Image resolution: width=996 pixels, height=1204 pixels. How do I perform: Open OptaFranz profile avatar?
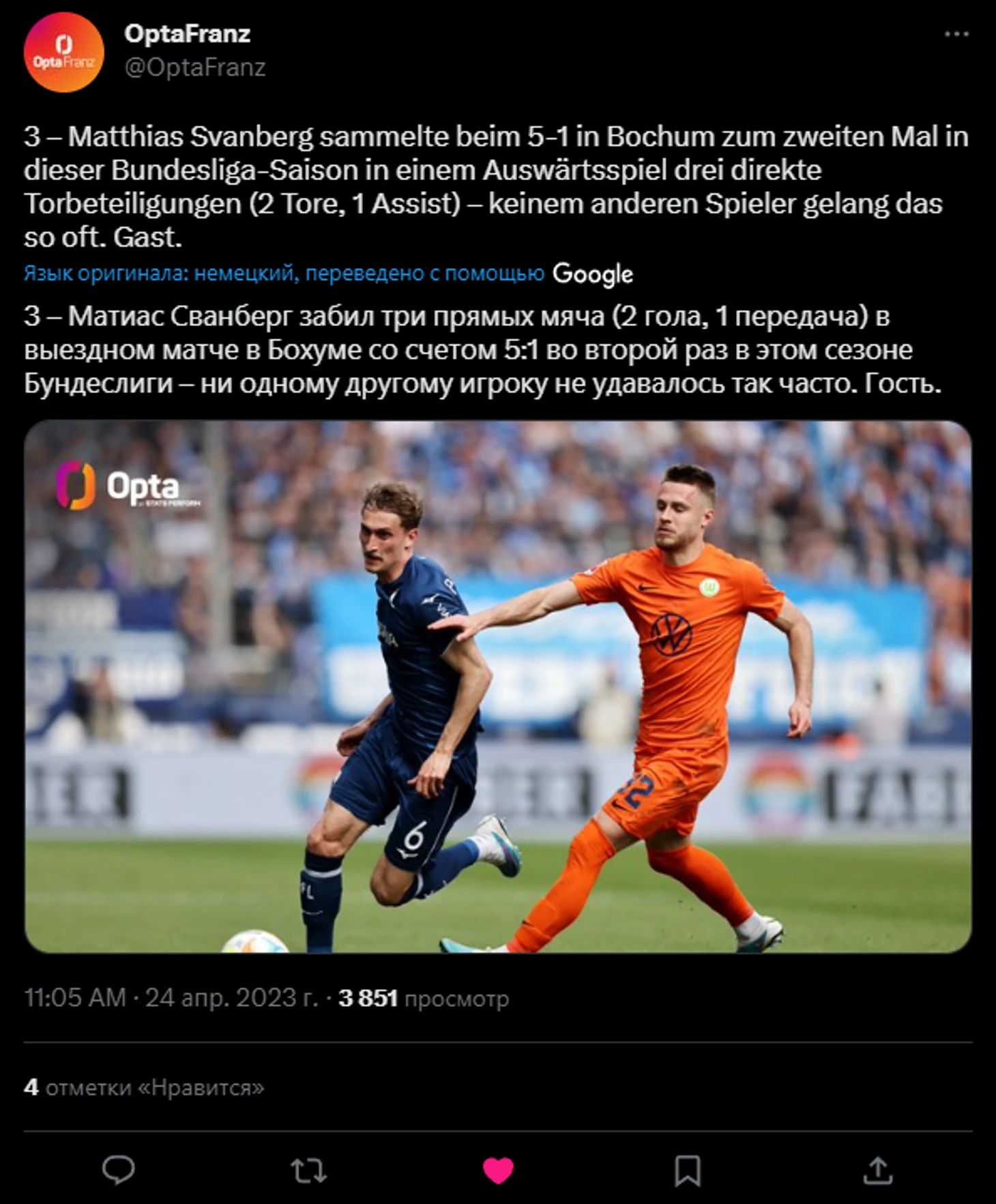coord(63,53)
